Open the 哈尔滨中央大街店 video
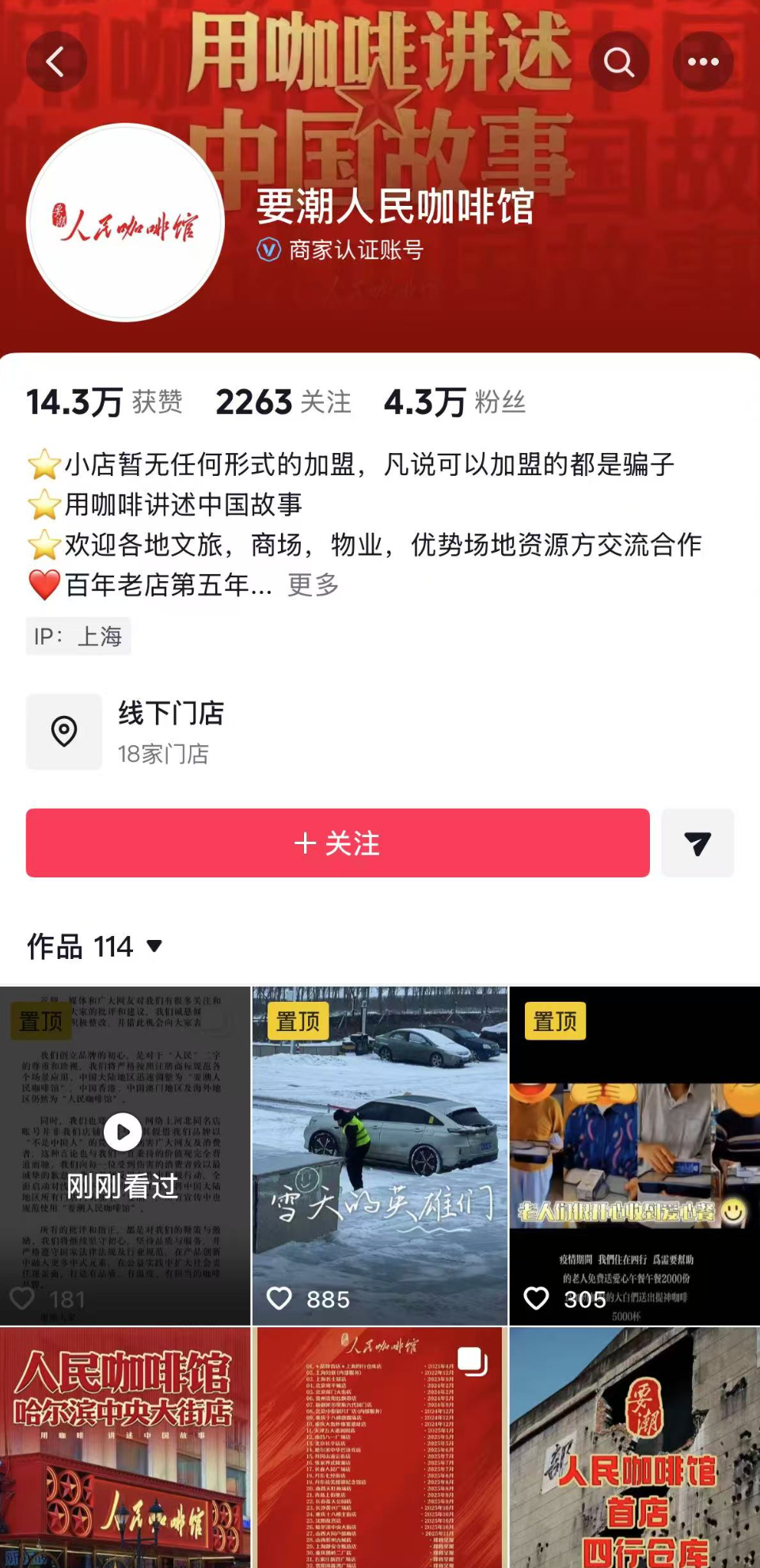 pyautogui.click(x=124, y=1448)
